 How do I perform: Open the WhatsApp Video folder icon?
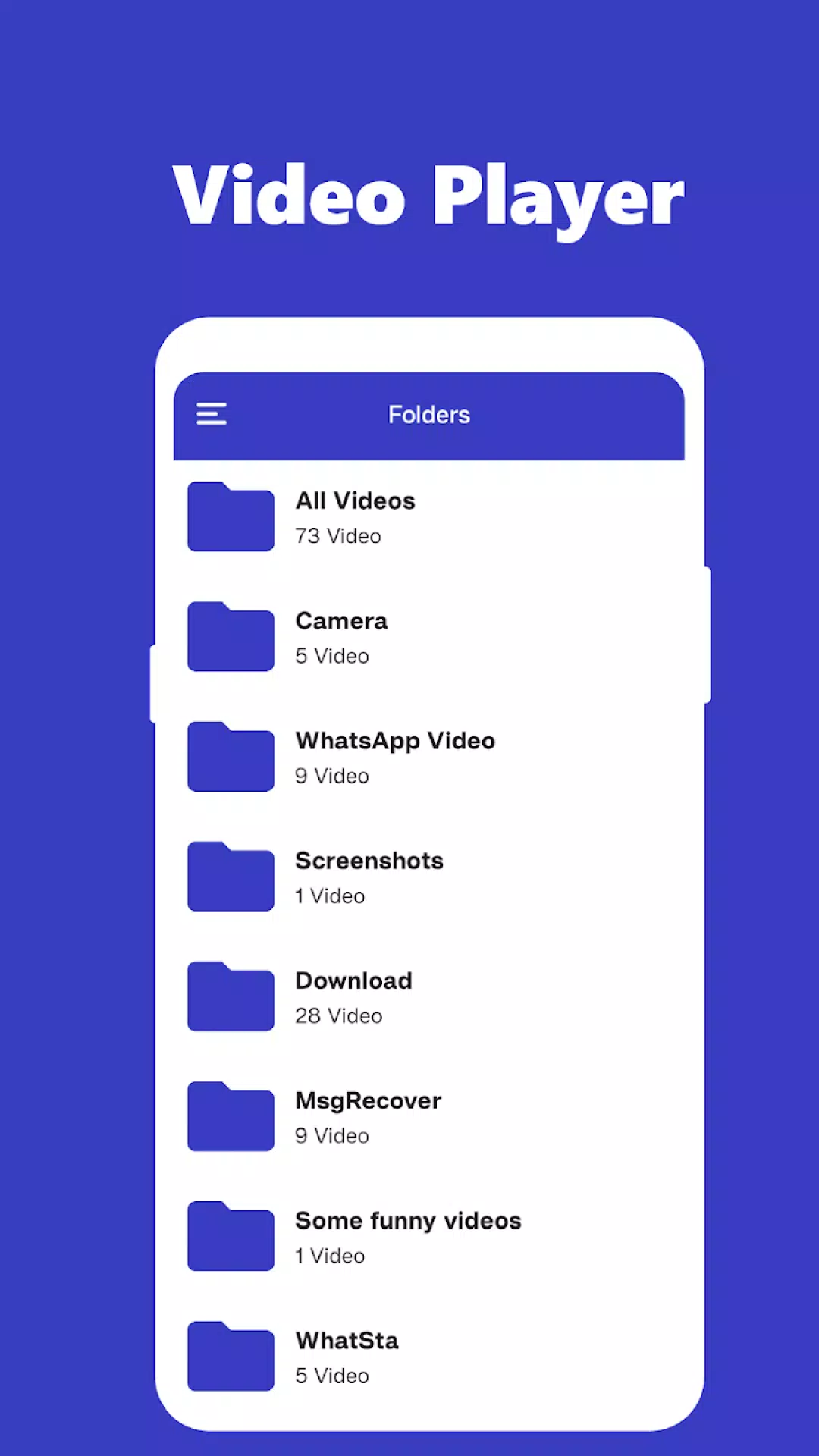point(230,755)
